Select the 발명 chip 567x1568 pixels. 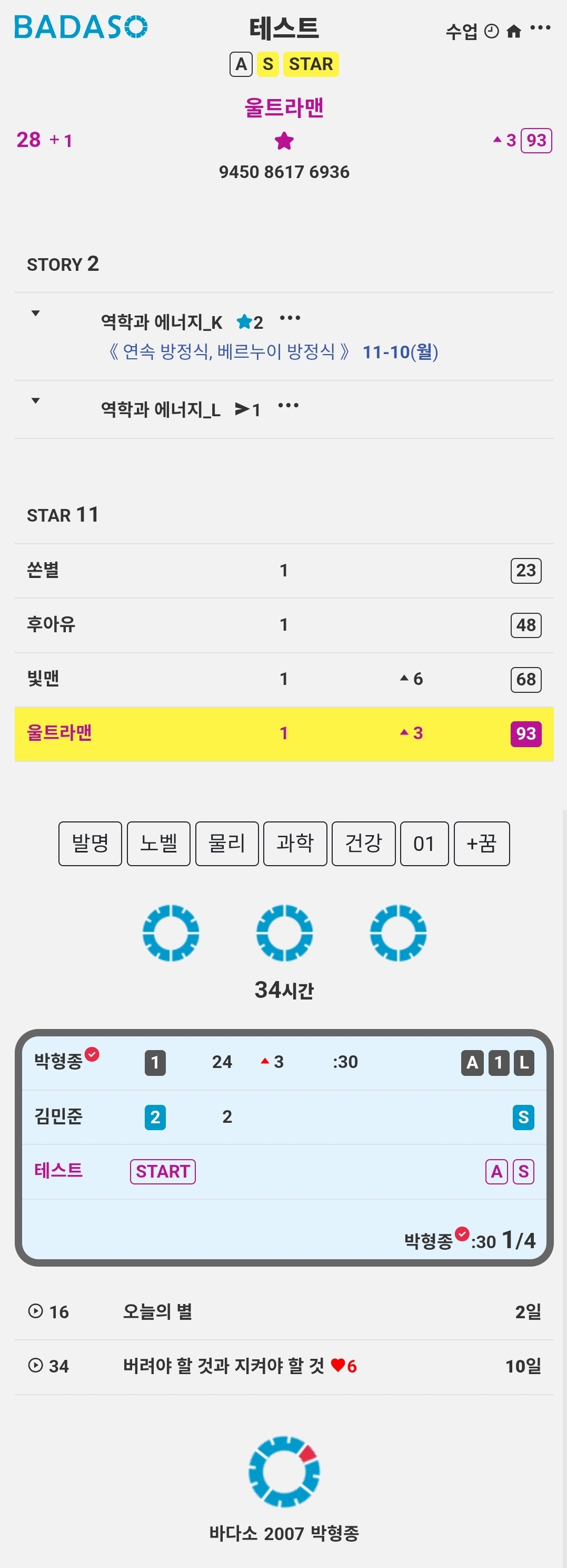click(90, 843)
